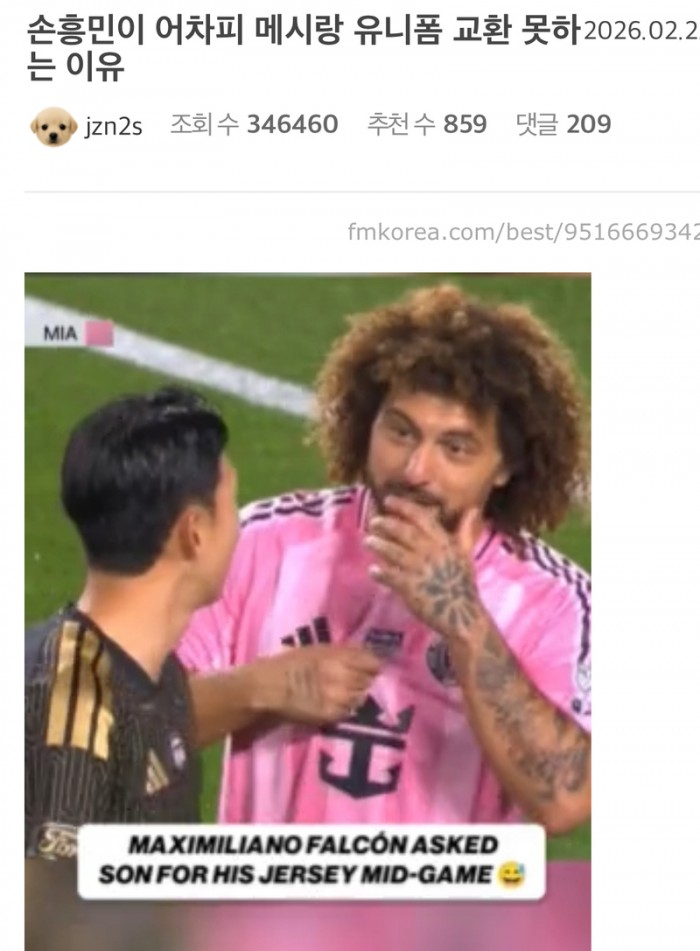Open the fmkorea.com post URL link
Viewport: 700px width, 951px height.
coord(523,232)
